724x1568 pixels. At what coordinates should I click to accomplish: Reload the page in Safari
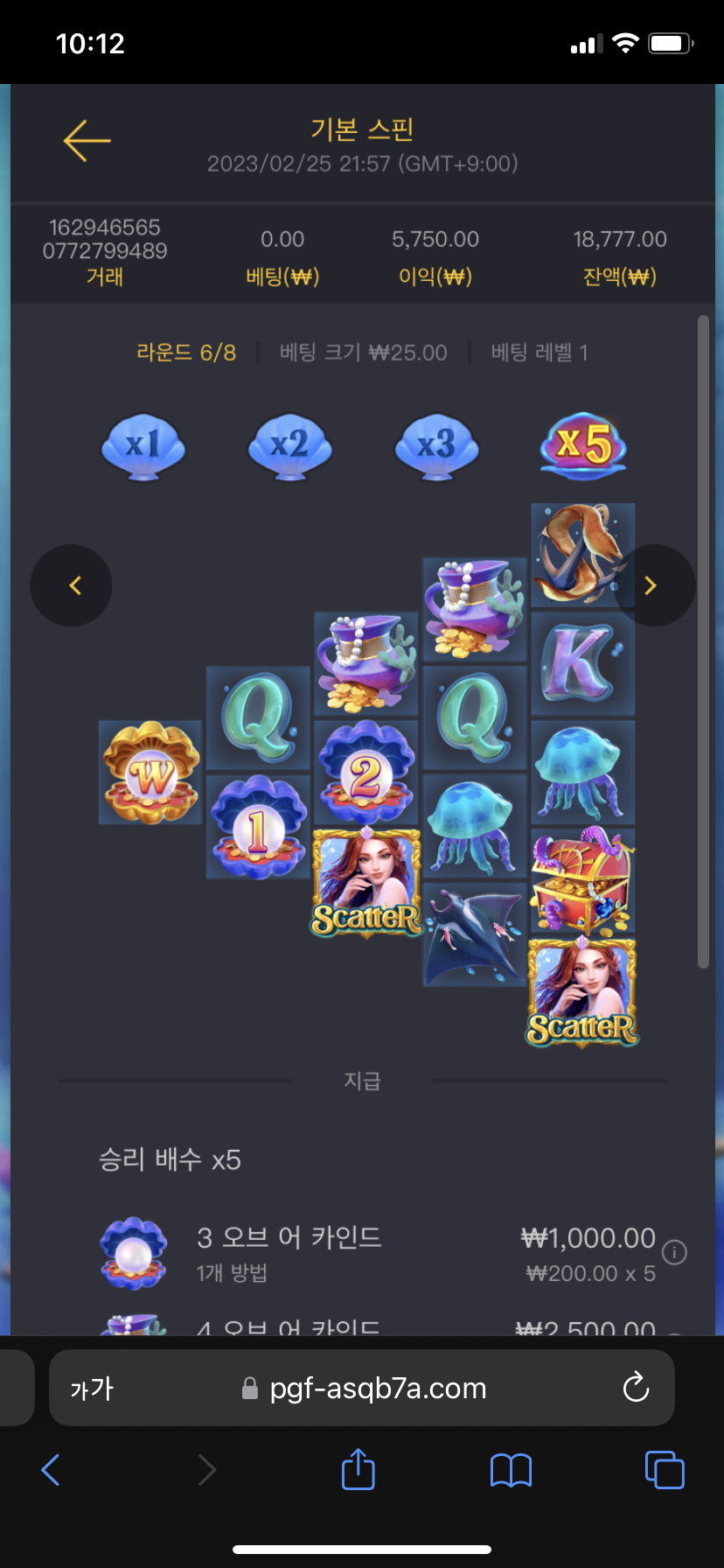636,1388
